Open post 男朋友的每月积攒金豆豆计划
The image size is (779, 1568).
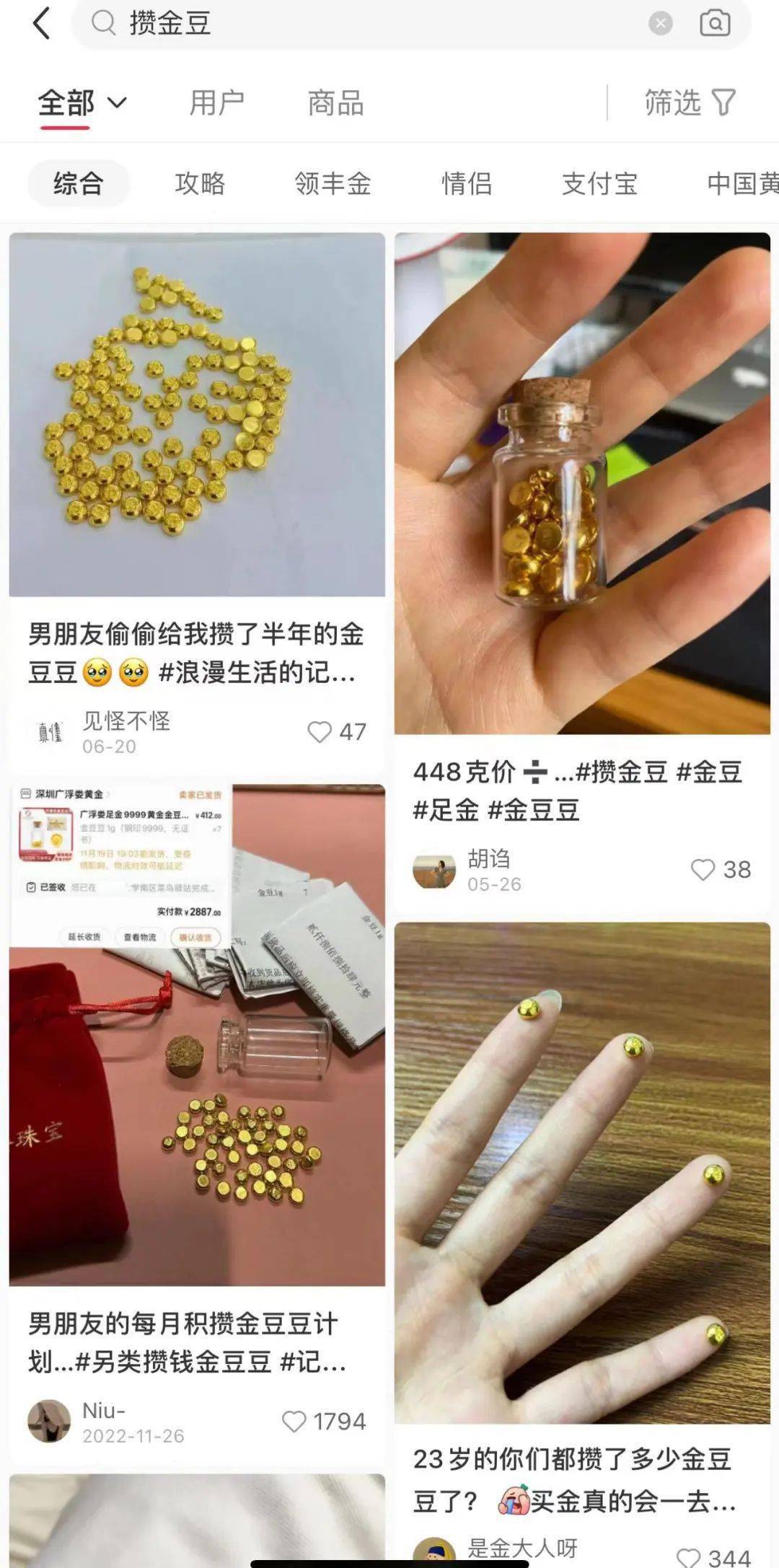(x=196, y=1343)
